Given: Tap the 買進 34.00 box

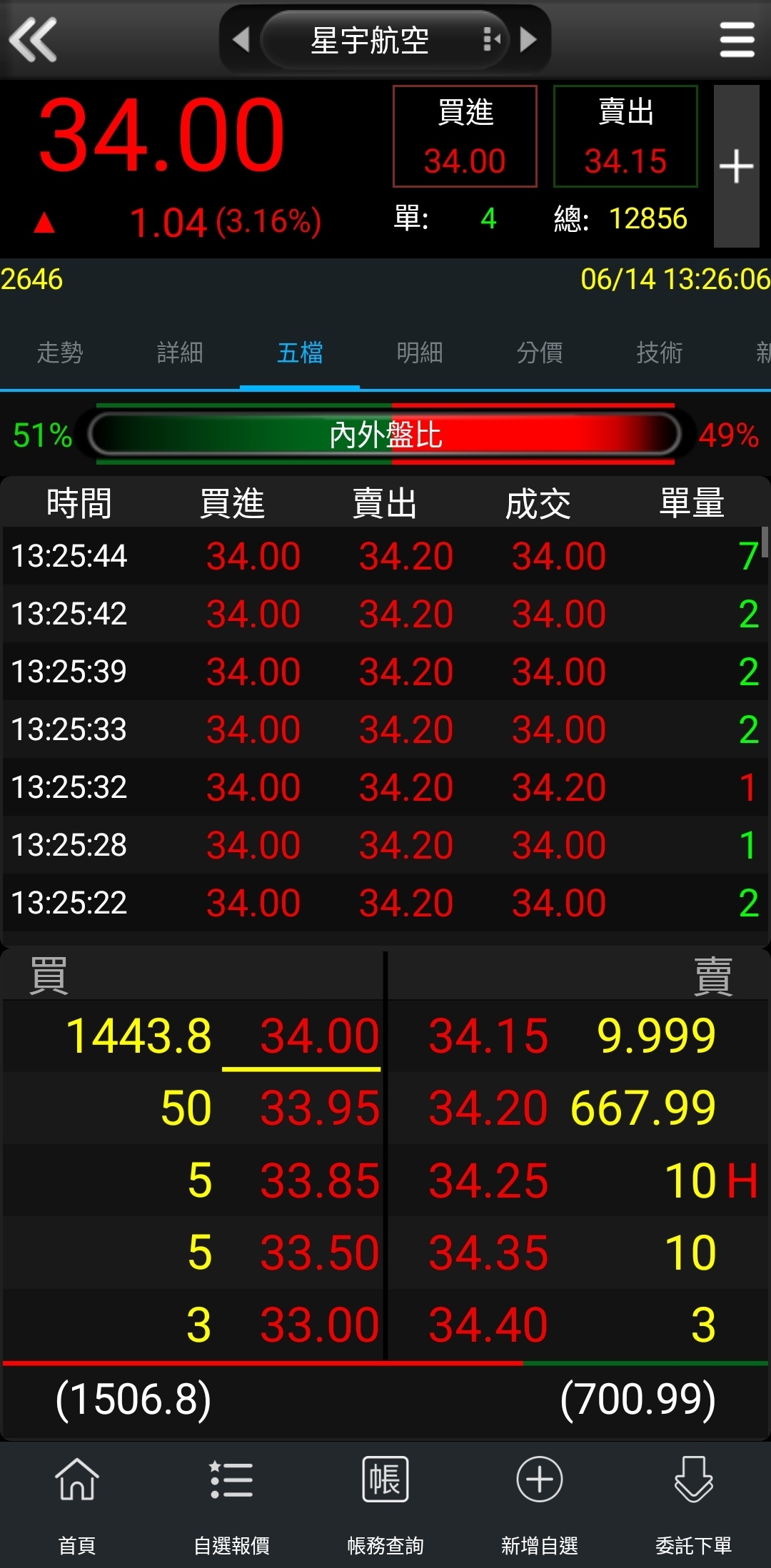Looking at the screenshot, I should point(465,136).
